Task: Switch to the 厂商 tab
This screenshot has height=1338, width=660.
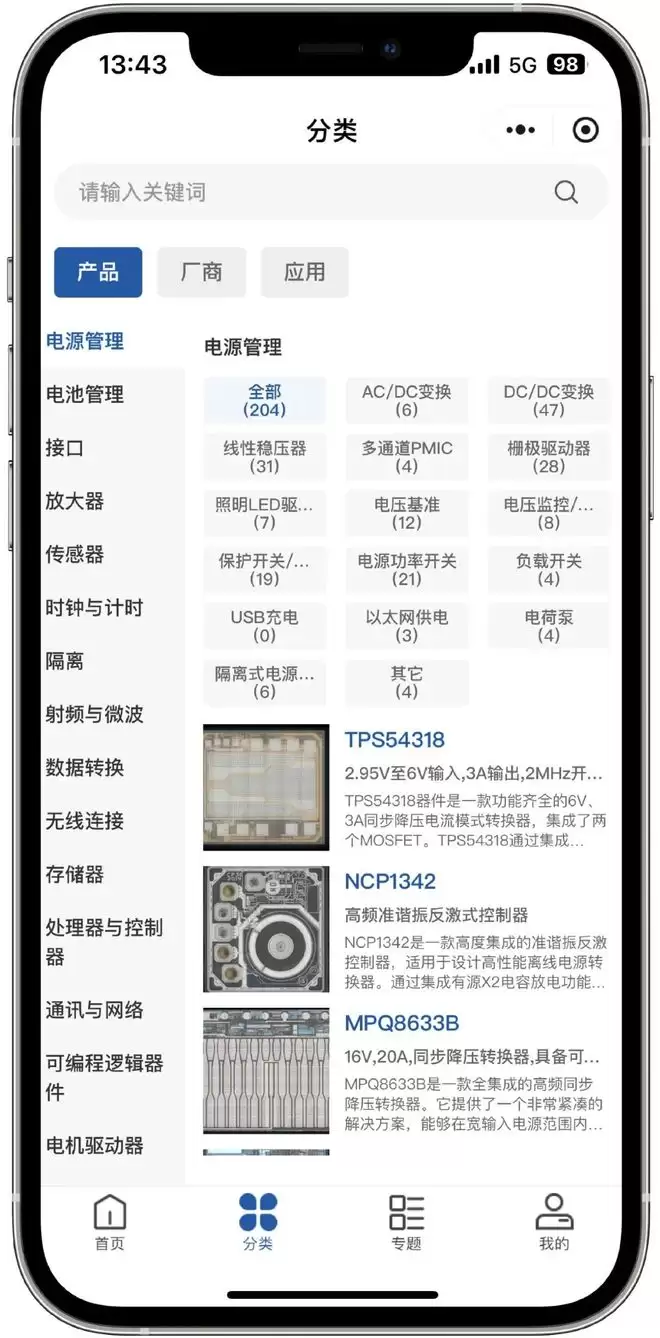Action: [x=201, y=272]
